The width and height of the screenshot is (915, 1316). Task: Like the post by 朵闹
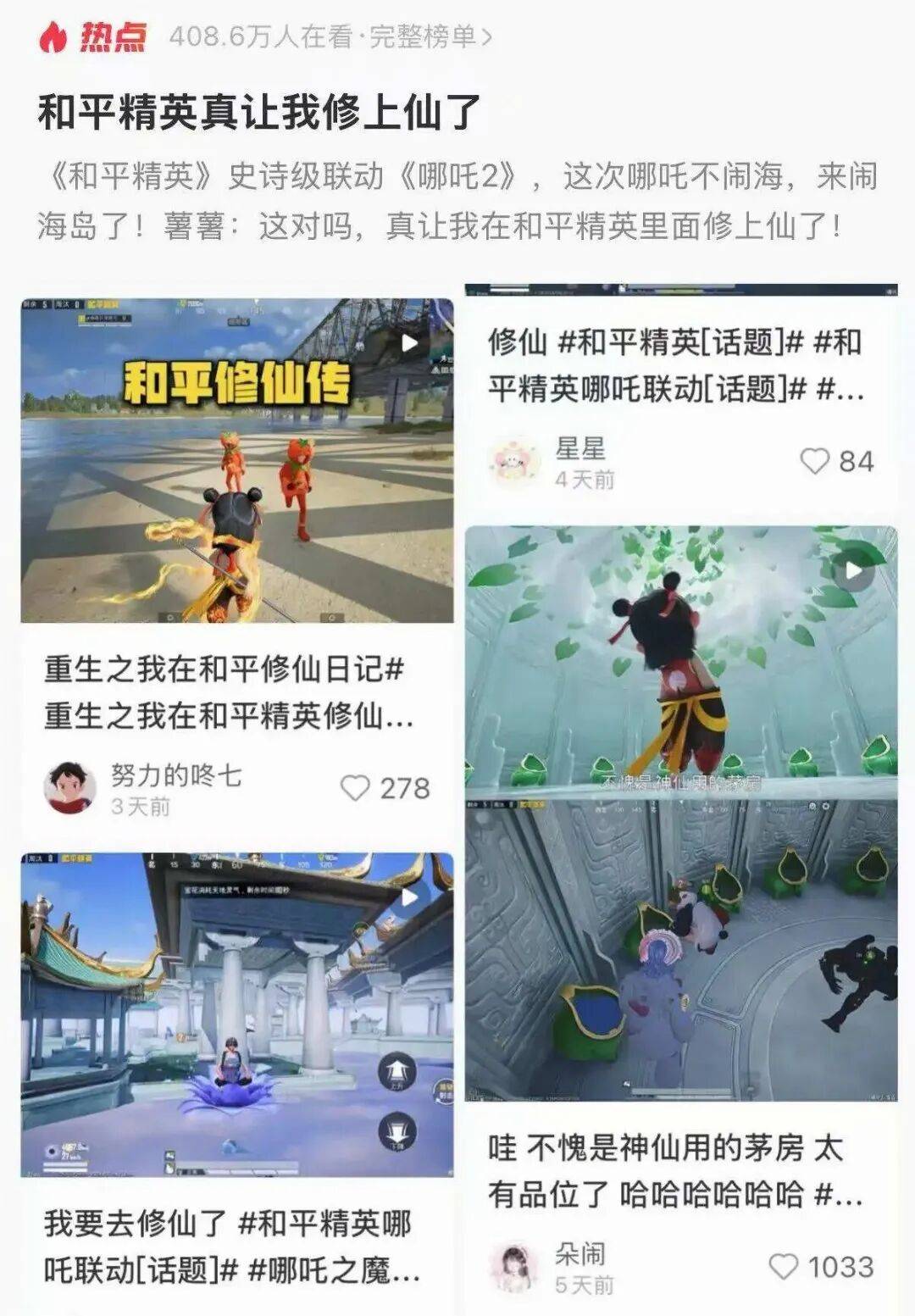pos(784,1267)
